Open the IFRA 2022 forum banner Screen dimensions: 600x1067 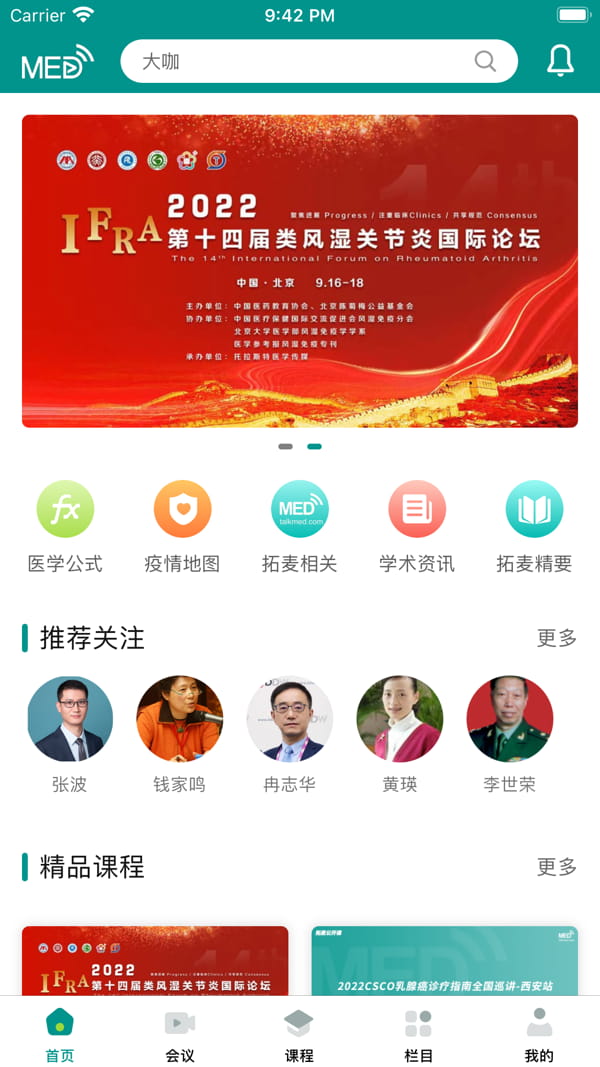coord(300,271)
